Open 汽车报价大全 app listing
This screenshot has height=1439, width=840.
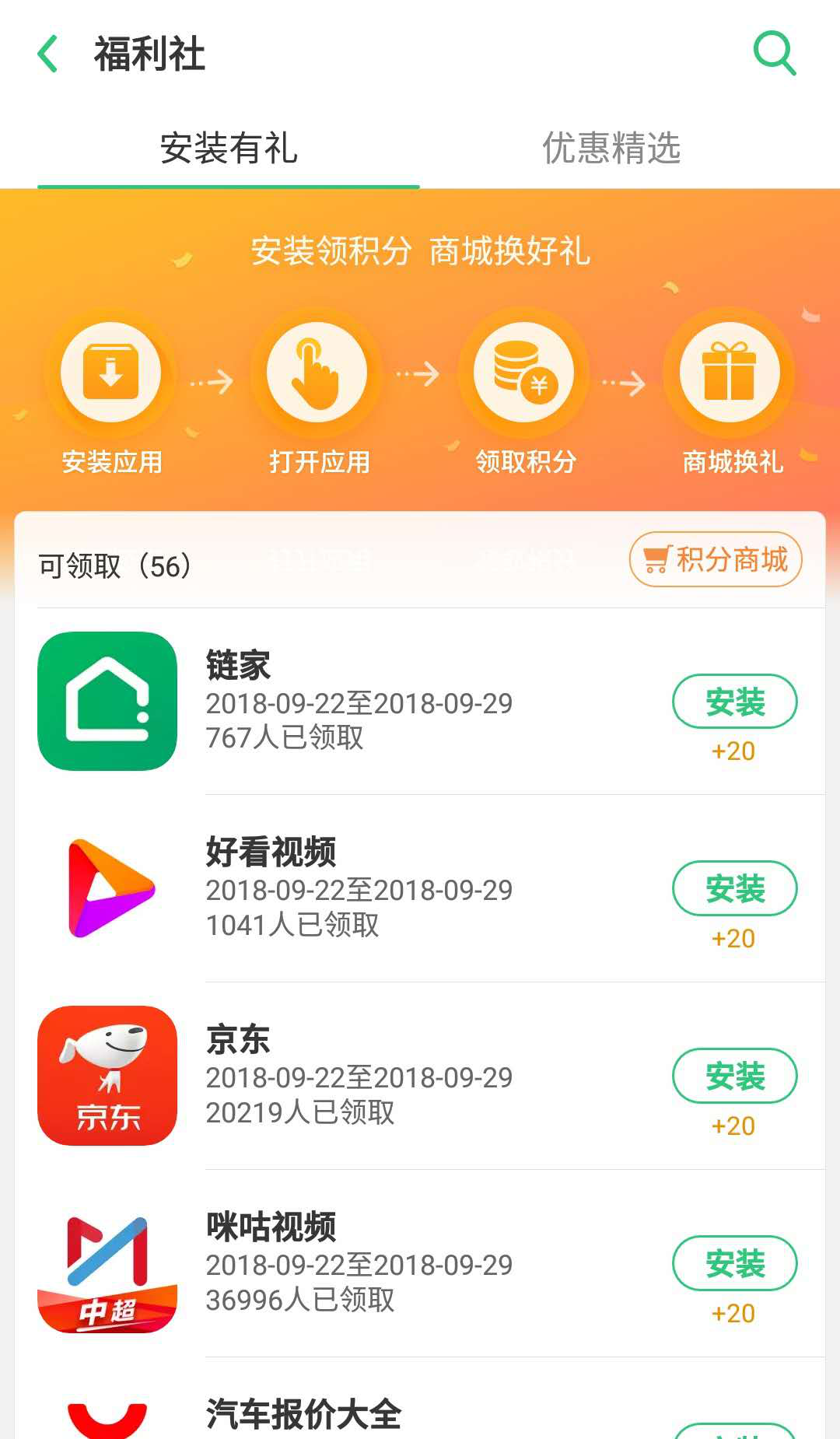tap(303, 1414)
